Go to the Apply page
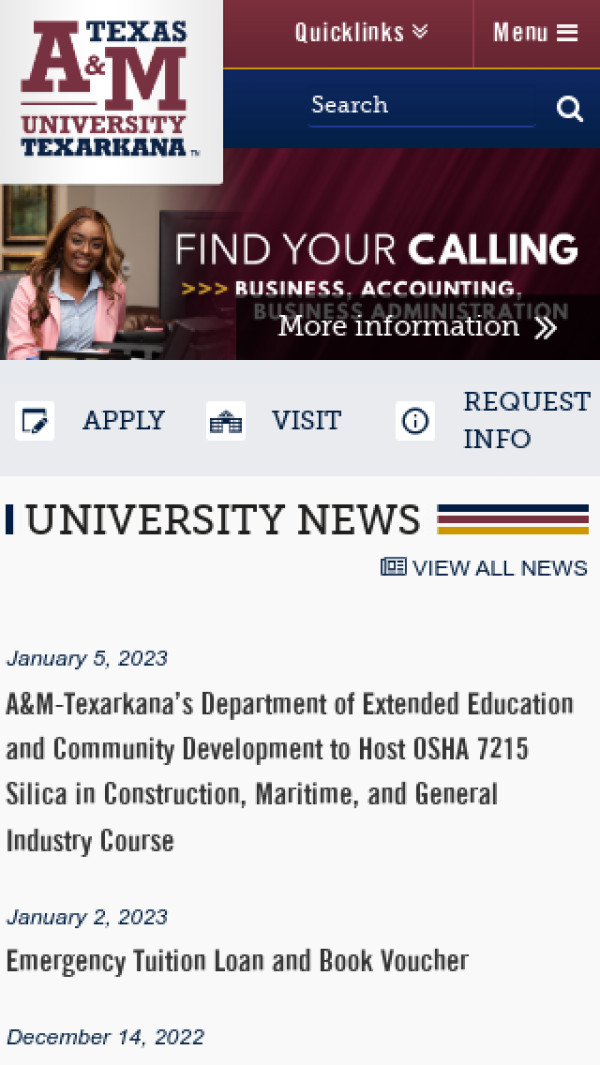The image size is (600, 1065). tap(91, 421)
